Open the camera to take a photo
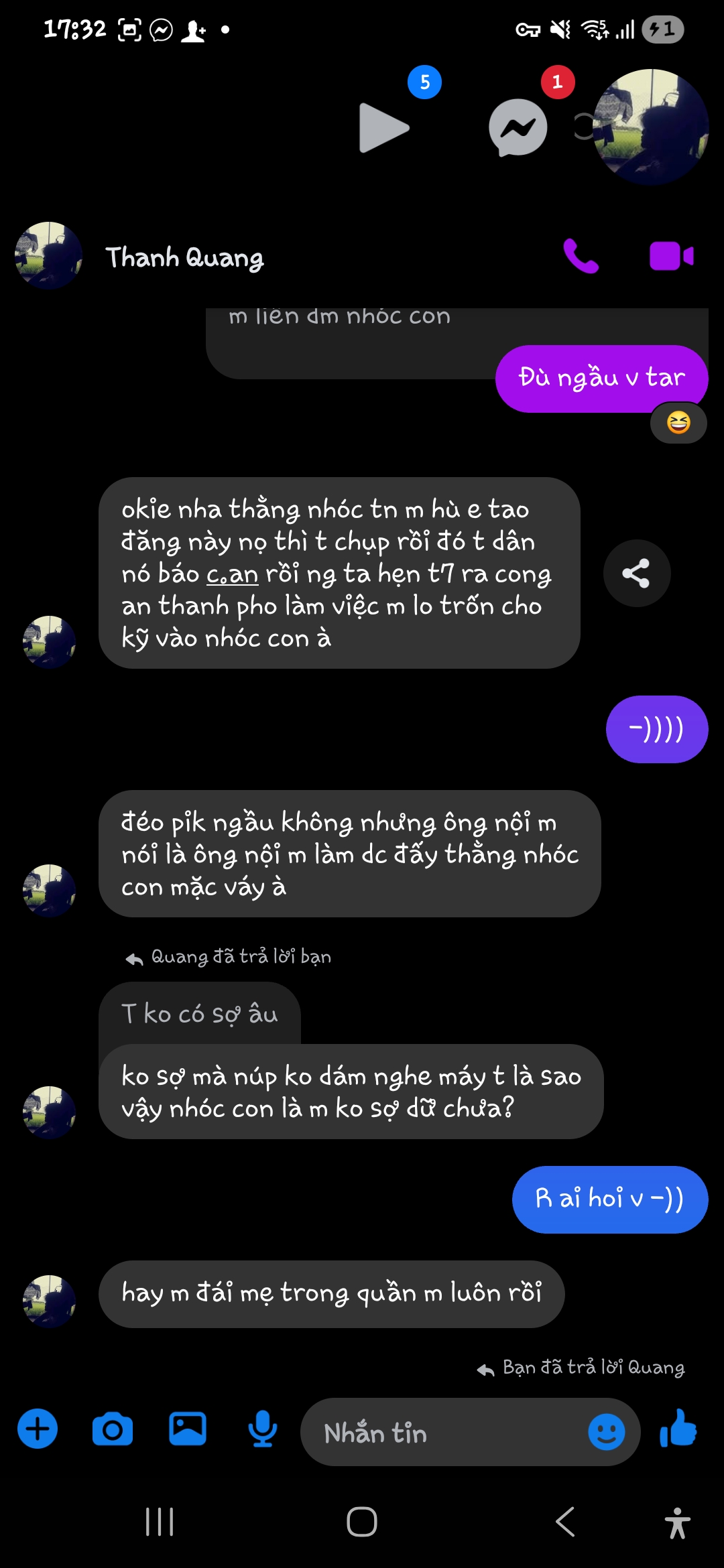This screenshot has height=1568, width=724. coord(113,1430)
